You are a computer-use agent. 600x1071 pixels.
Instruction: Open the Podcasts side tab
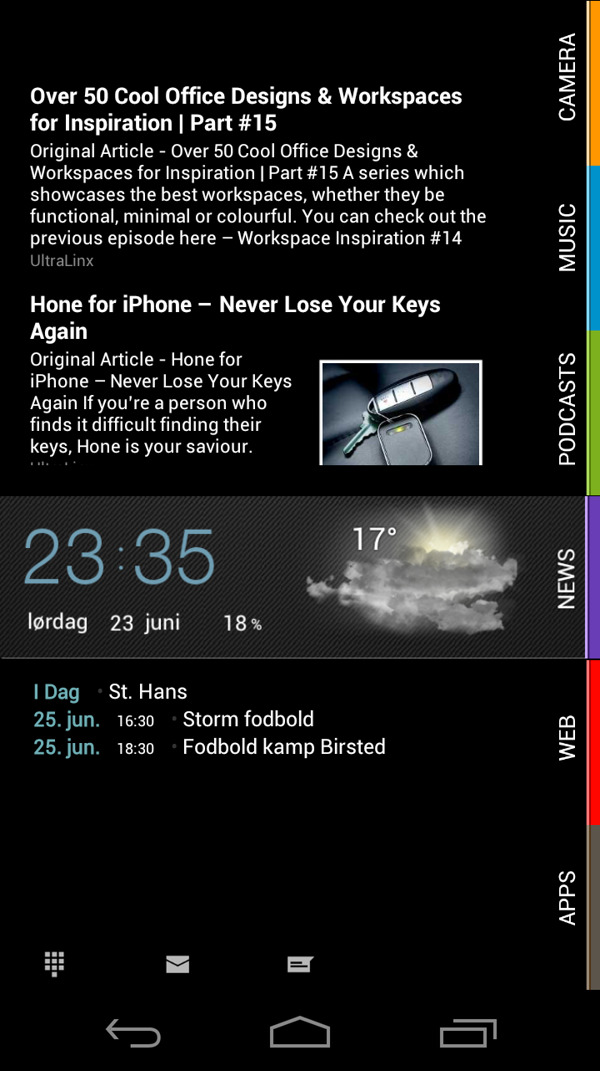click(568, 409)
